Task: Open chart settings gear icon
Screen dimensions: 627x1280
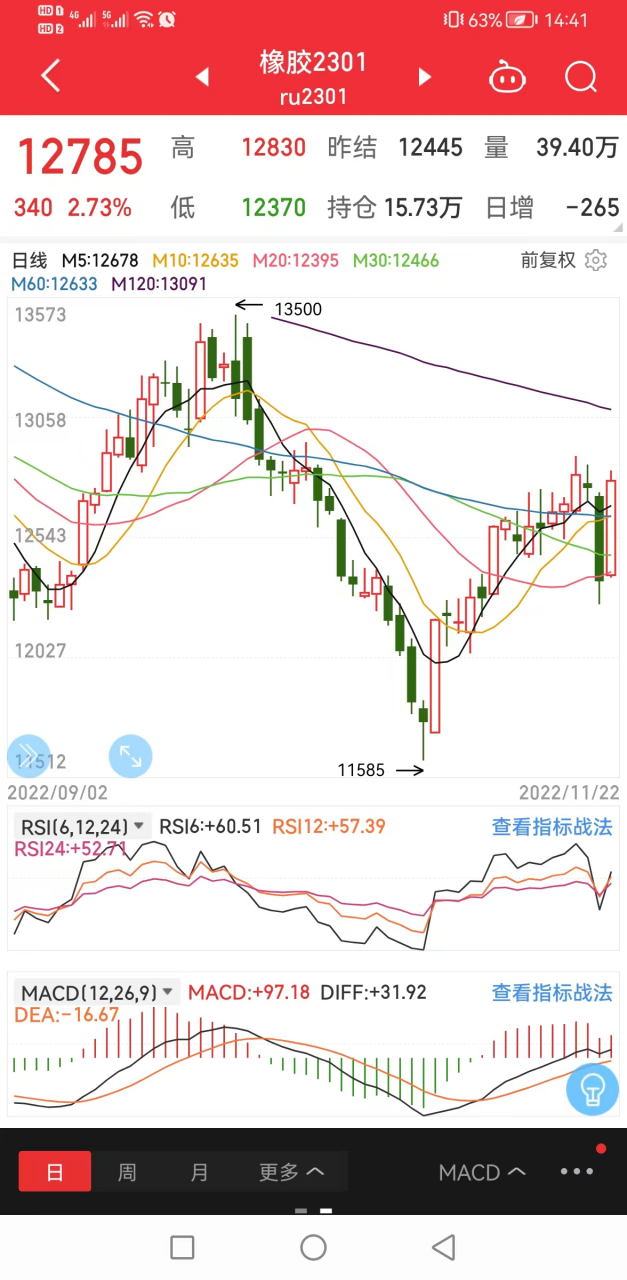Action: [596, 260]
